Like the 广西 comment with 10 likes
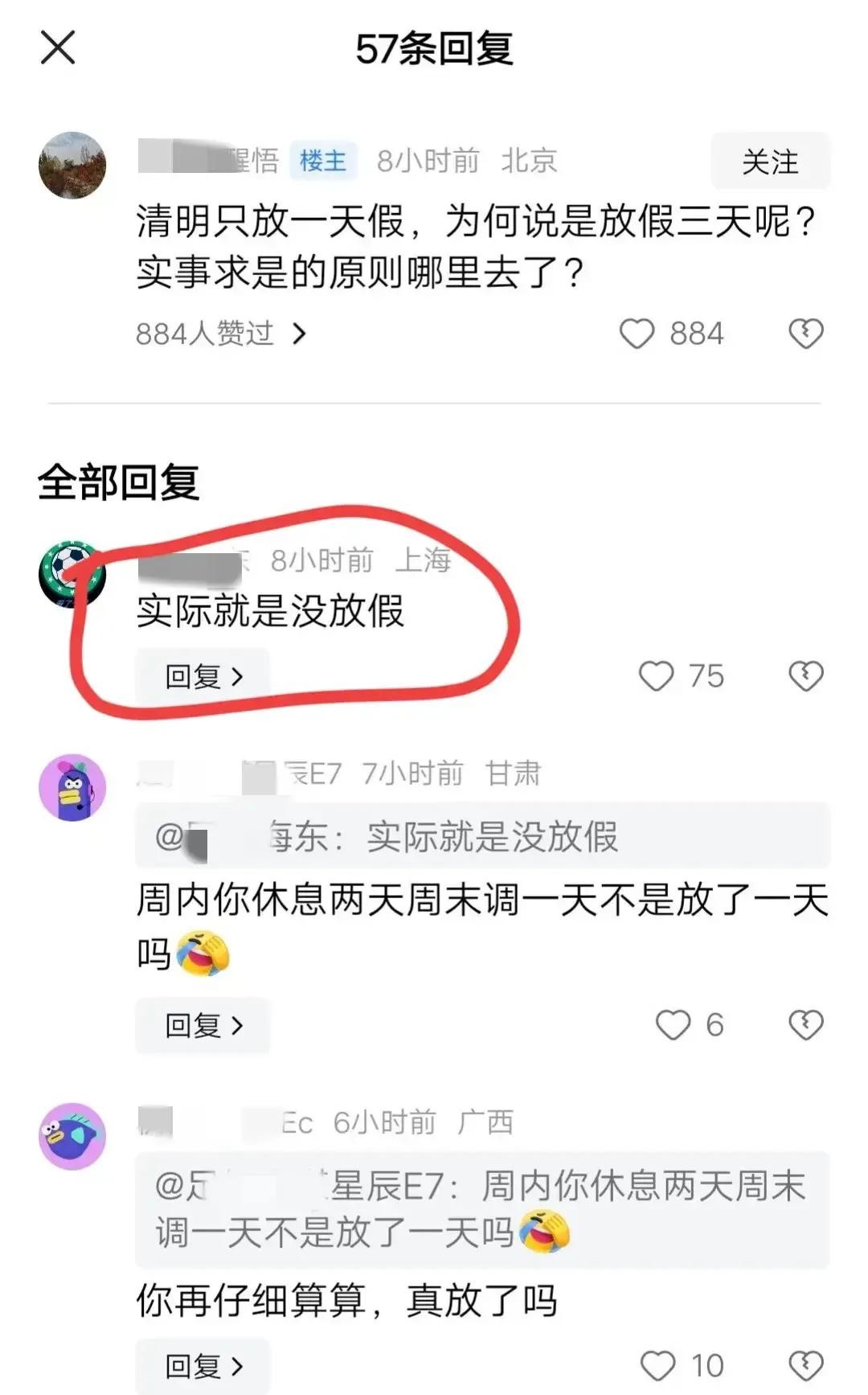 pos(658,1366)
